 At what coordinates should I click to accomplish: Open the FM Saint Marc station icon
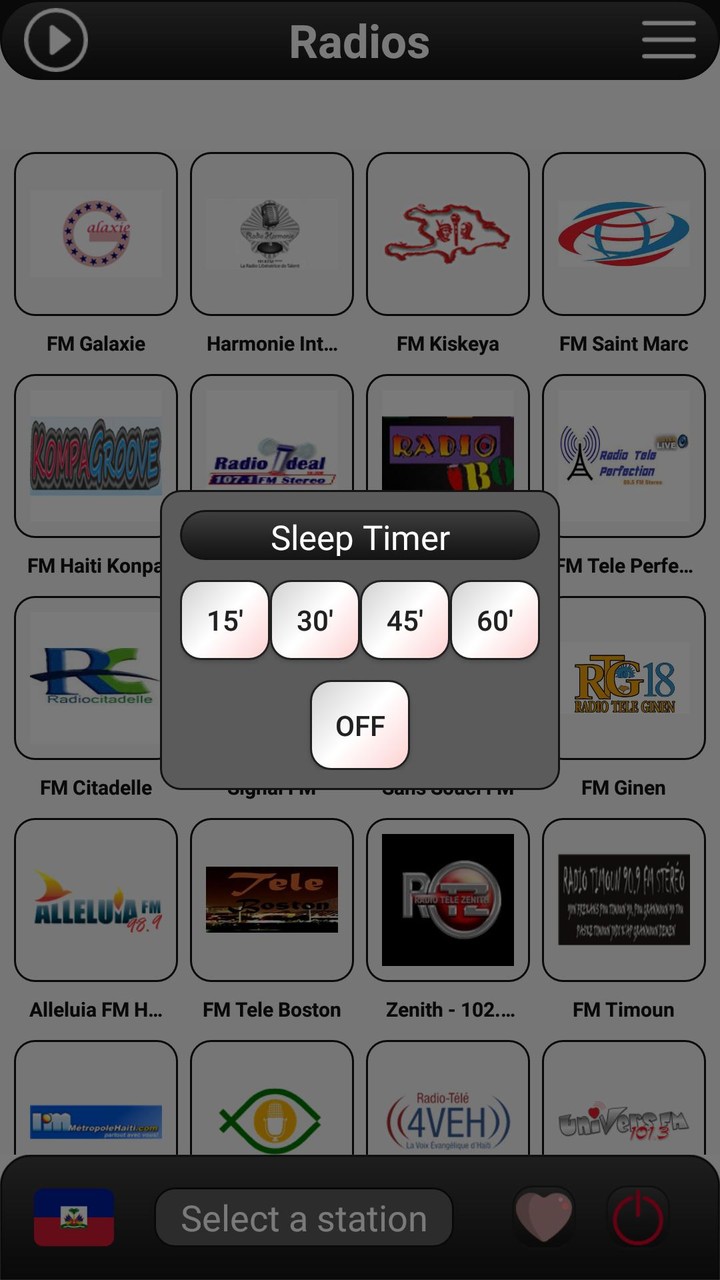pyautogui.click(x=622, y=233)
